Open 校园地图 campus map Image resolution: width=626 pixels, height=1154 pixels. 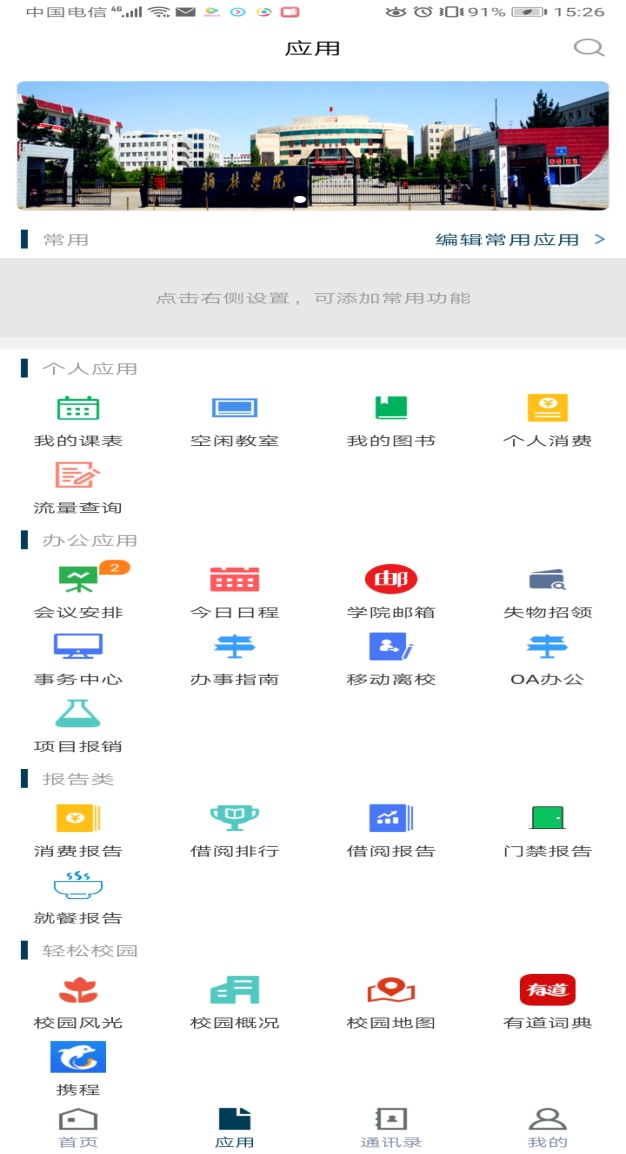click(391, 1003)
